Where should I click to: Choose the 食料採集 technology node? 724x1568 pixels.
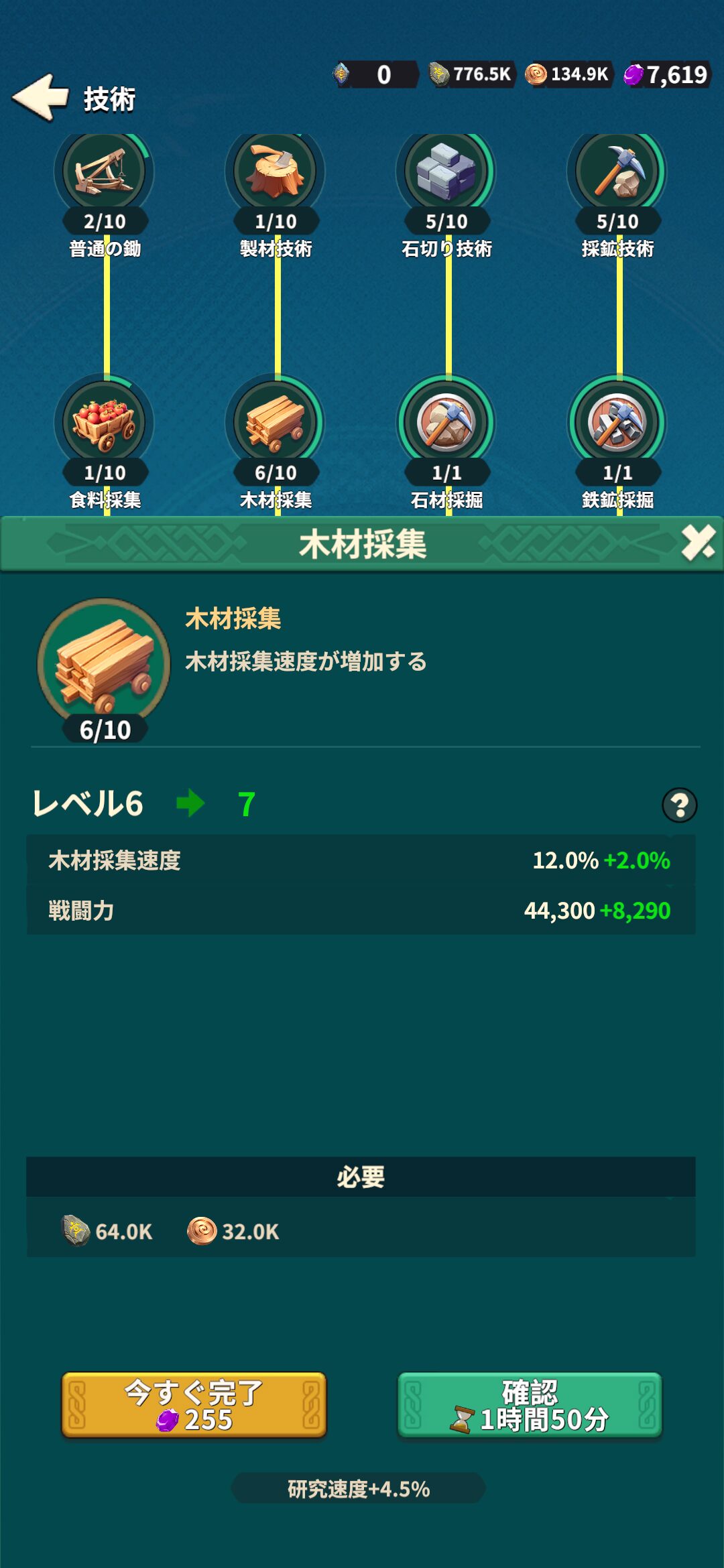(105, 442)
